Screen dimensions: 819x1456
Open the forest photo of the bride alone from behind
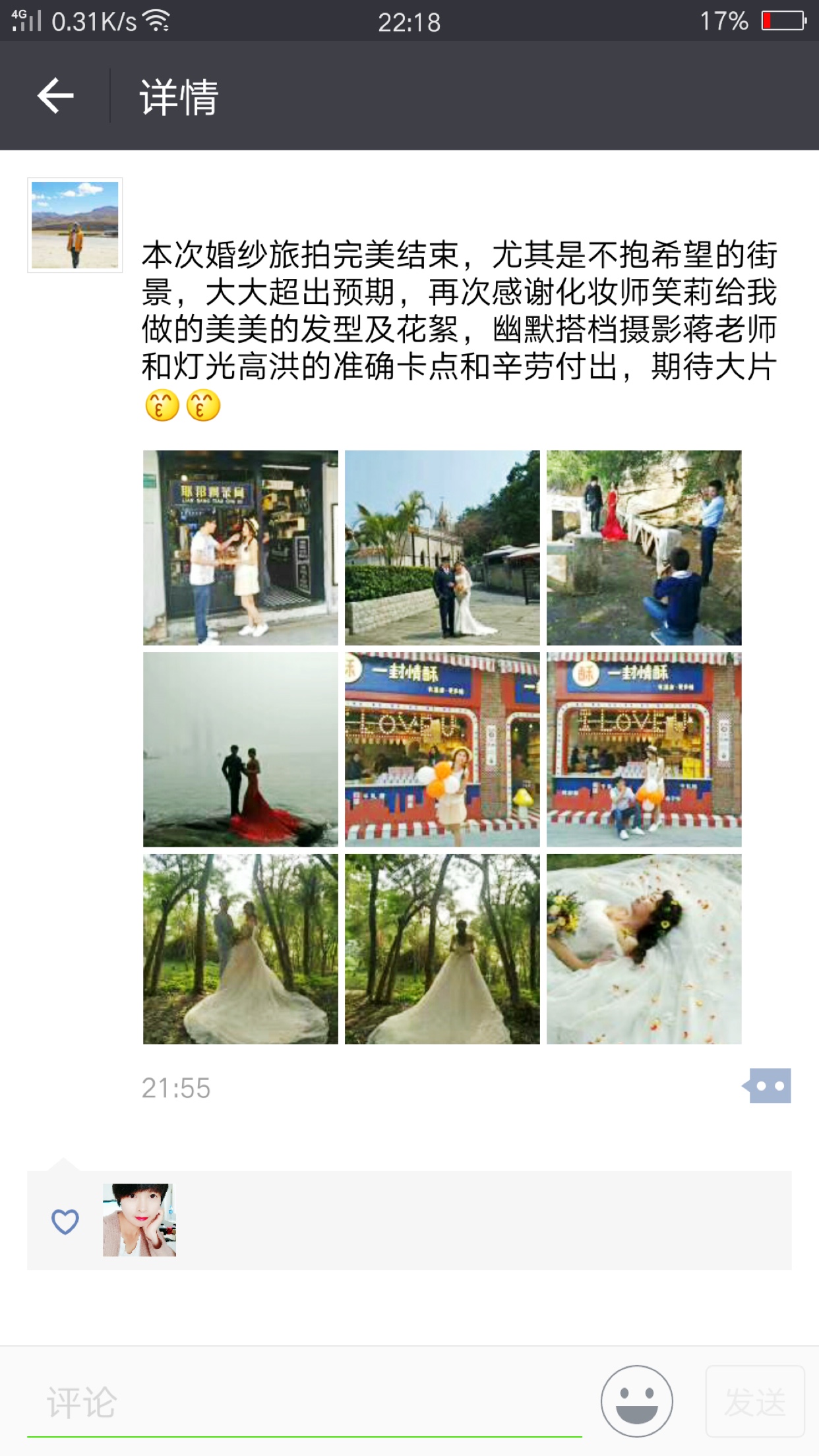[x=442, y=949]
